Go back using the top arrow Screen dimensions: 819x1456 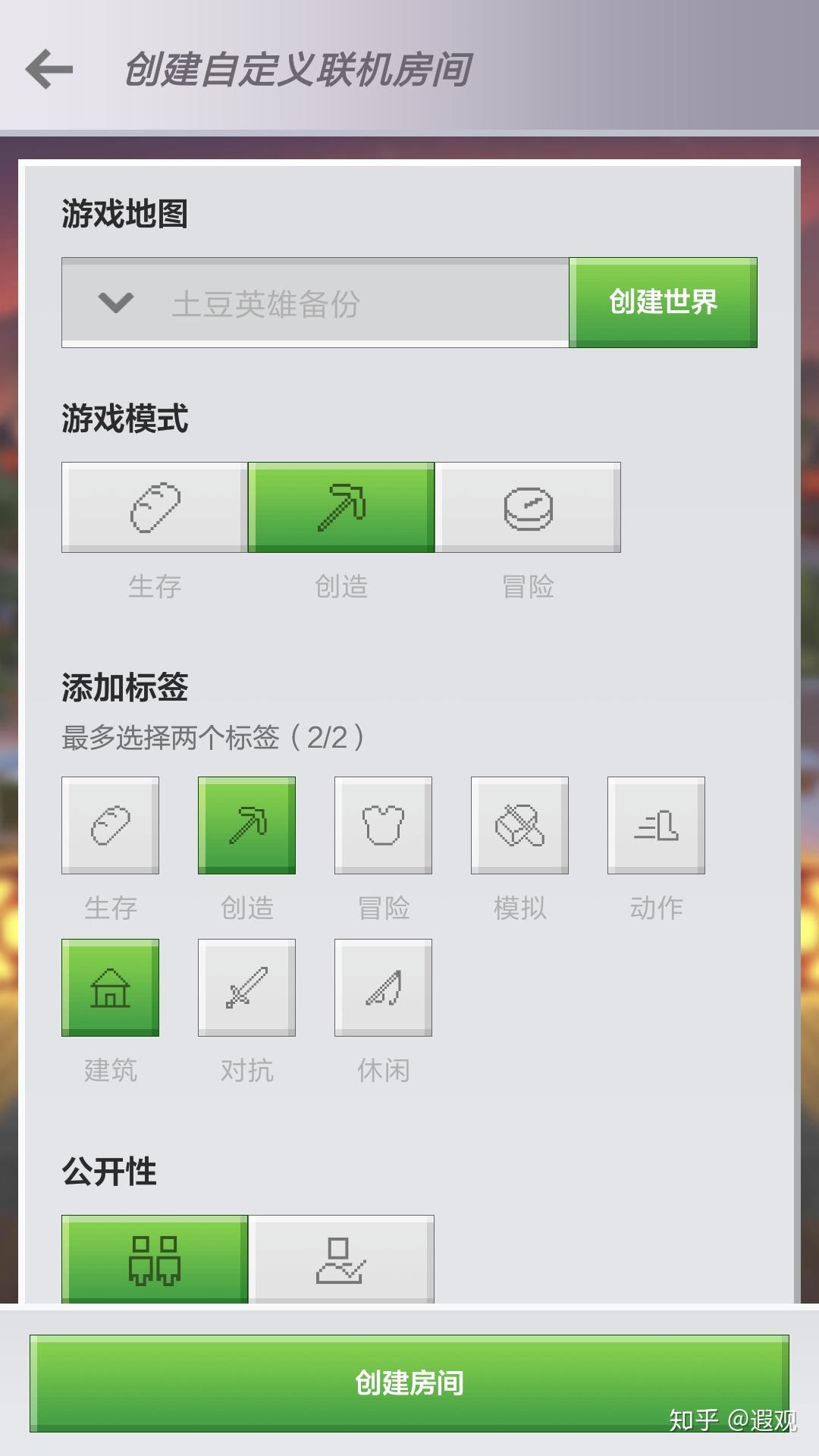coord(49,69)
